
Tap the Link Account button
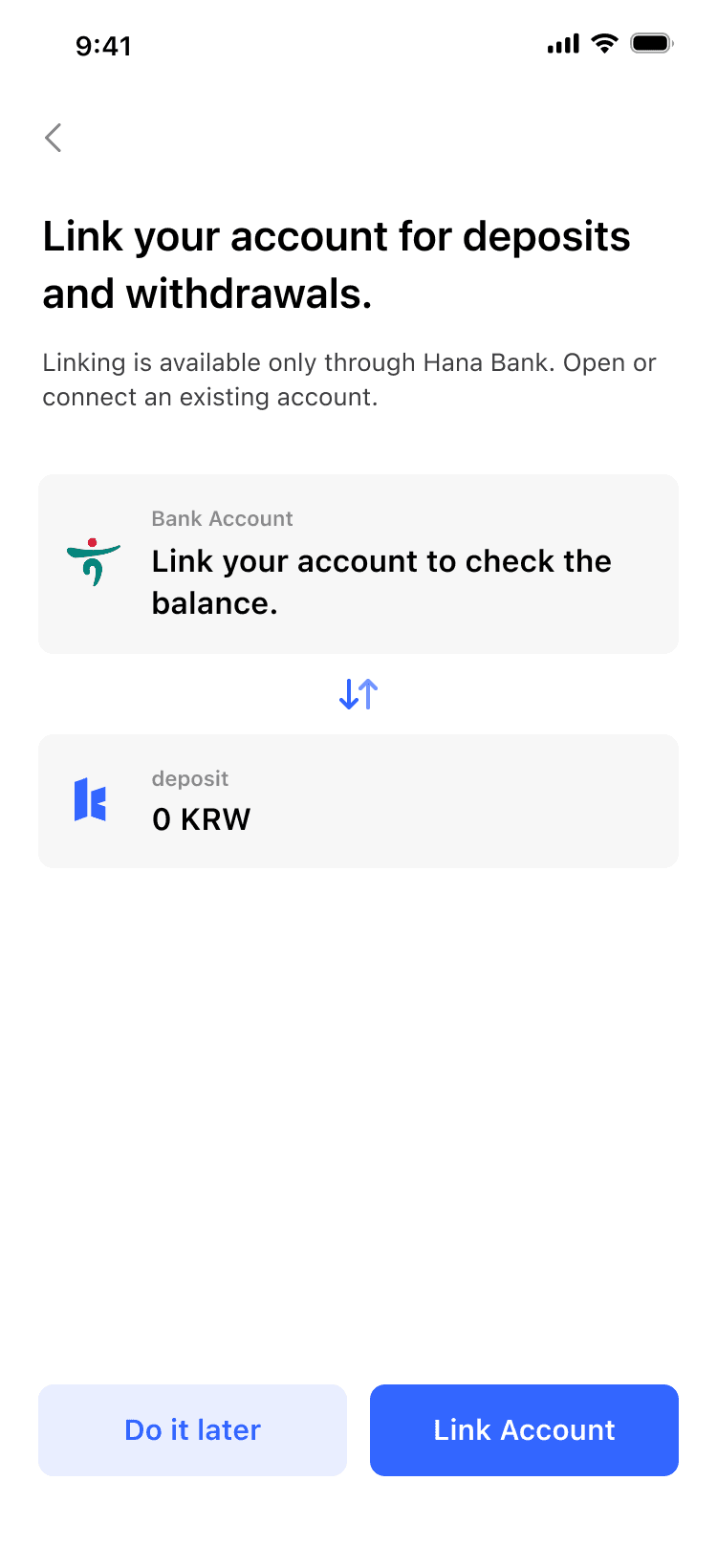524,1429
